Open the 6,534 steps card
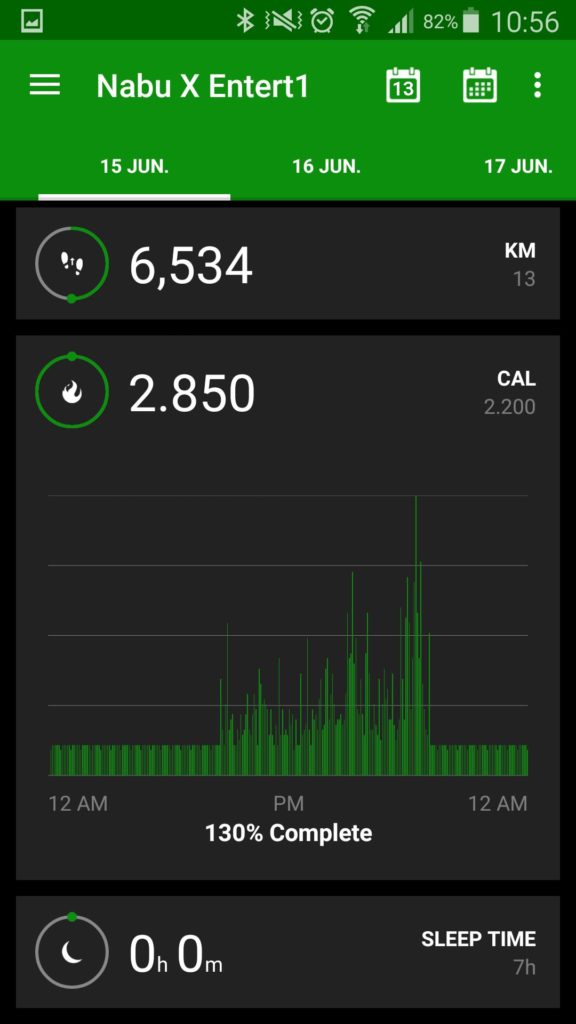Image resolution: width=576 pixels, height=1024 pixels. (x=288, y=264)
